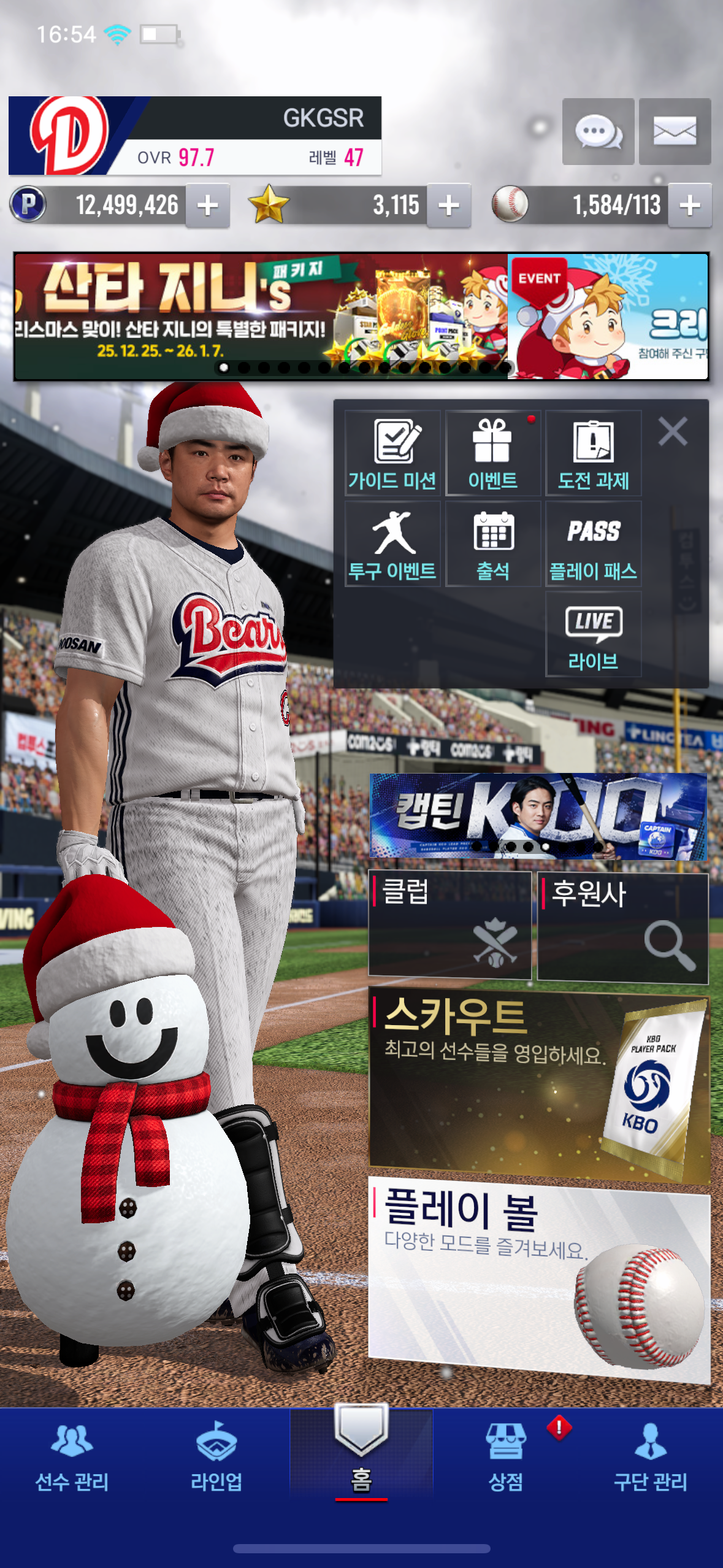723x1568 pixels.
Task: Open 도전 과제 challenges
Action: tap(593, 453)
